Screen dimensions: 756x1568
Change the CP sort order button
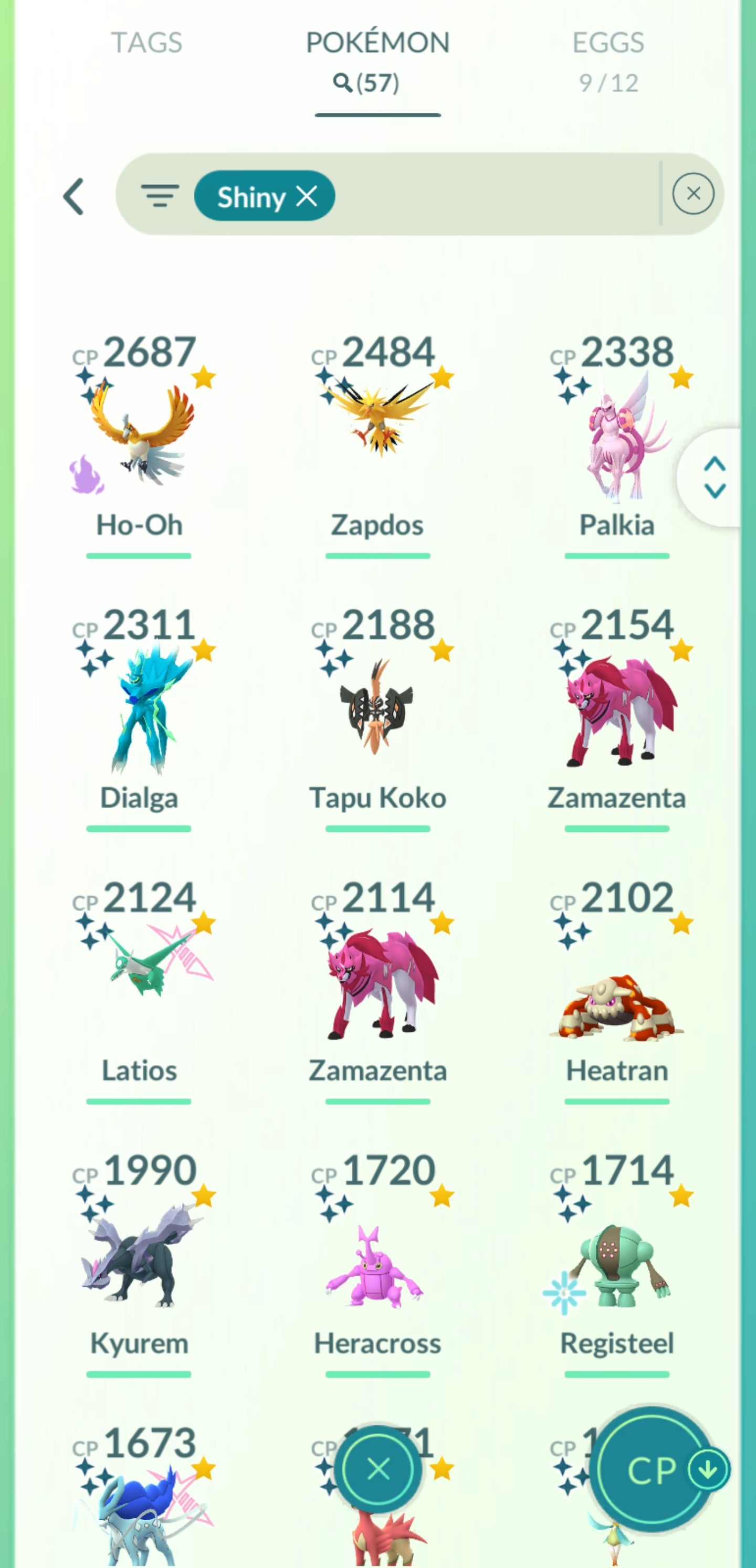653,1470
